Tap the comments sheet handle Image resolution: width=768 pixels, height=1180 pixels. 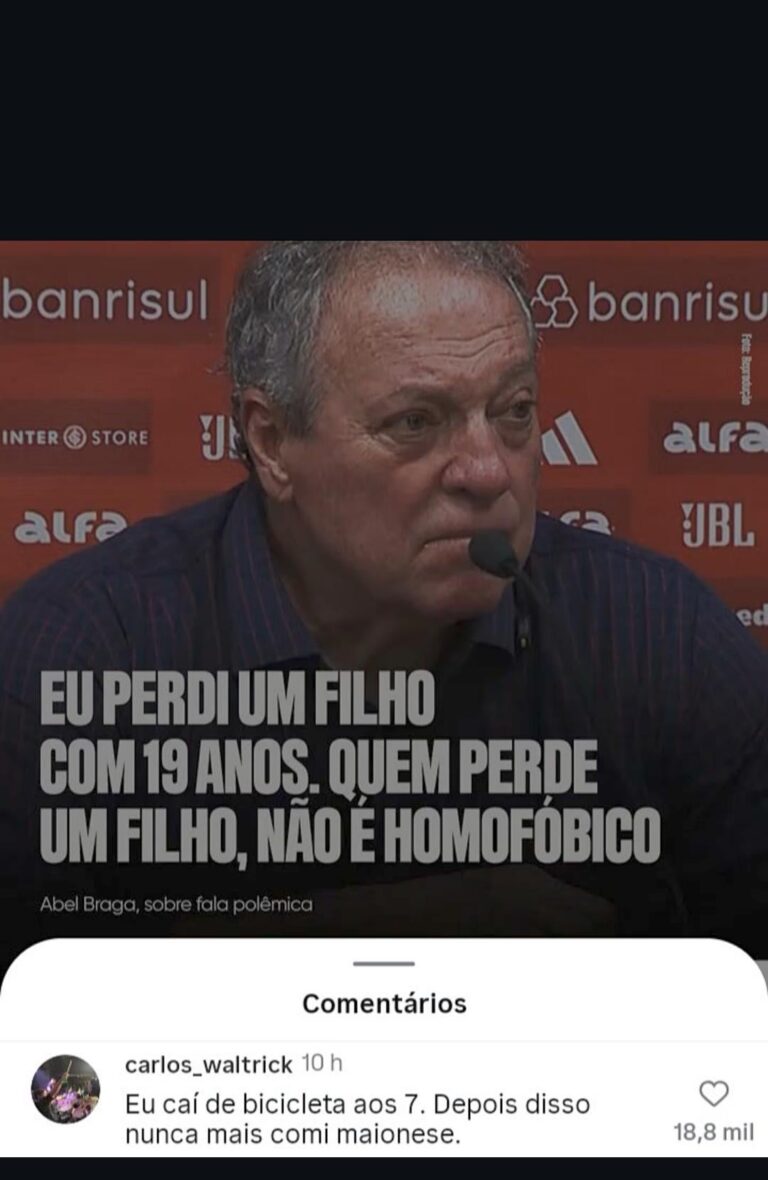383,964
